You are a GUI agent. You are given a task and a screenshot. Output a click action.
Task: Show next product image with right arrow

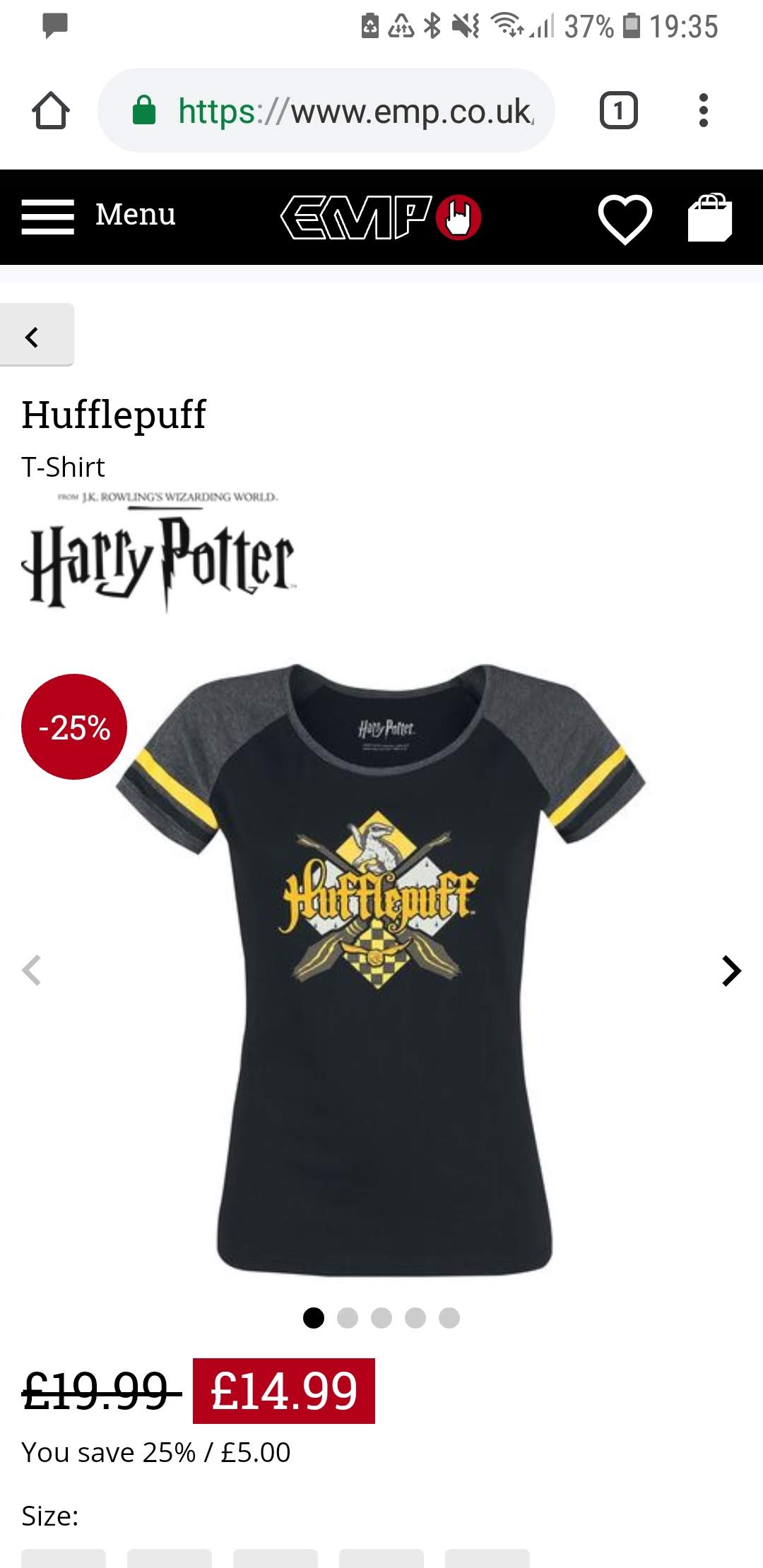coord(732,970)
